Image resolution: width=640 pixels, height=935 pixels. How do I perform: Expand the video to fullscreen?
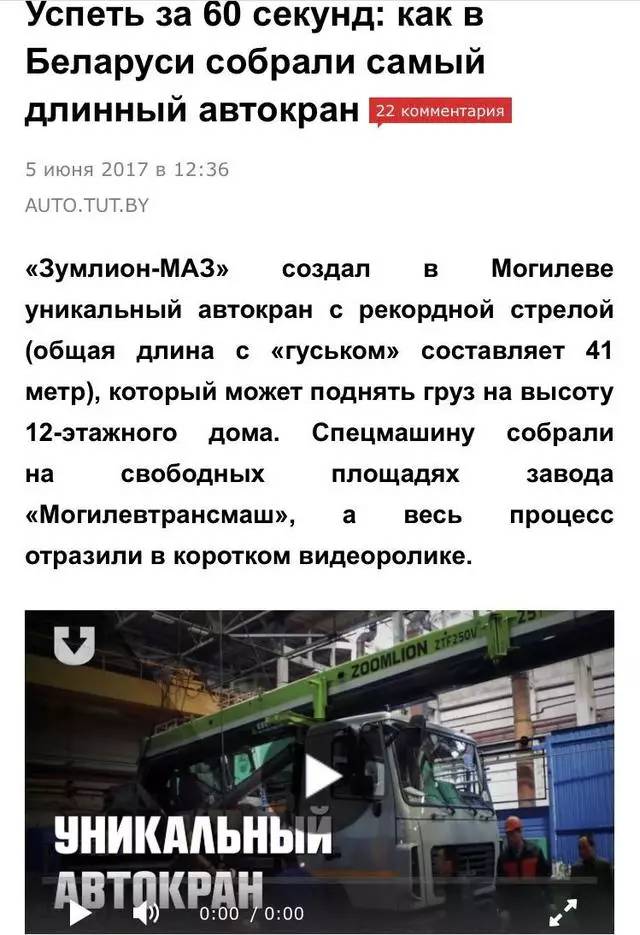click(x=564, y=911)
